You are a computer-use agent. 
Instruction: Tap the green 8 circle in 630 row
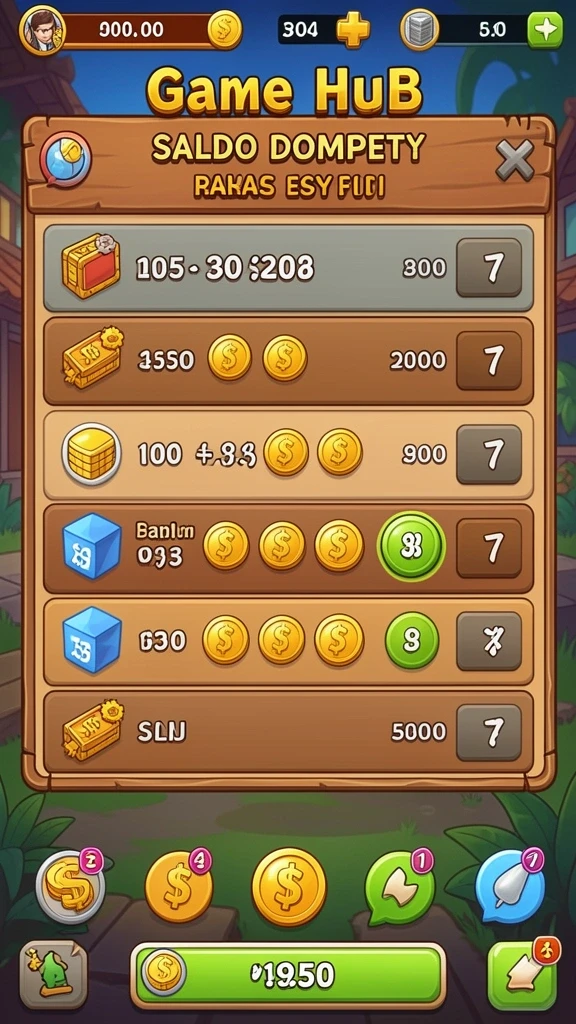pyautogui.click(x=411, y=641)
